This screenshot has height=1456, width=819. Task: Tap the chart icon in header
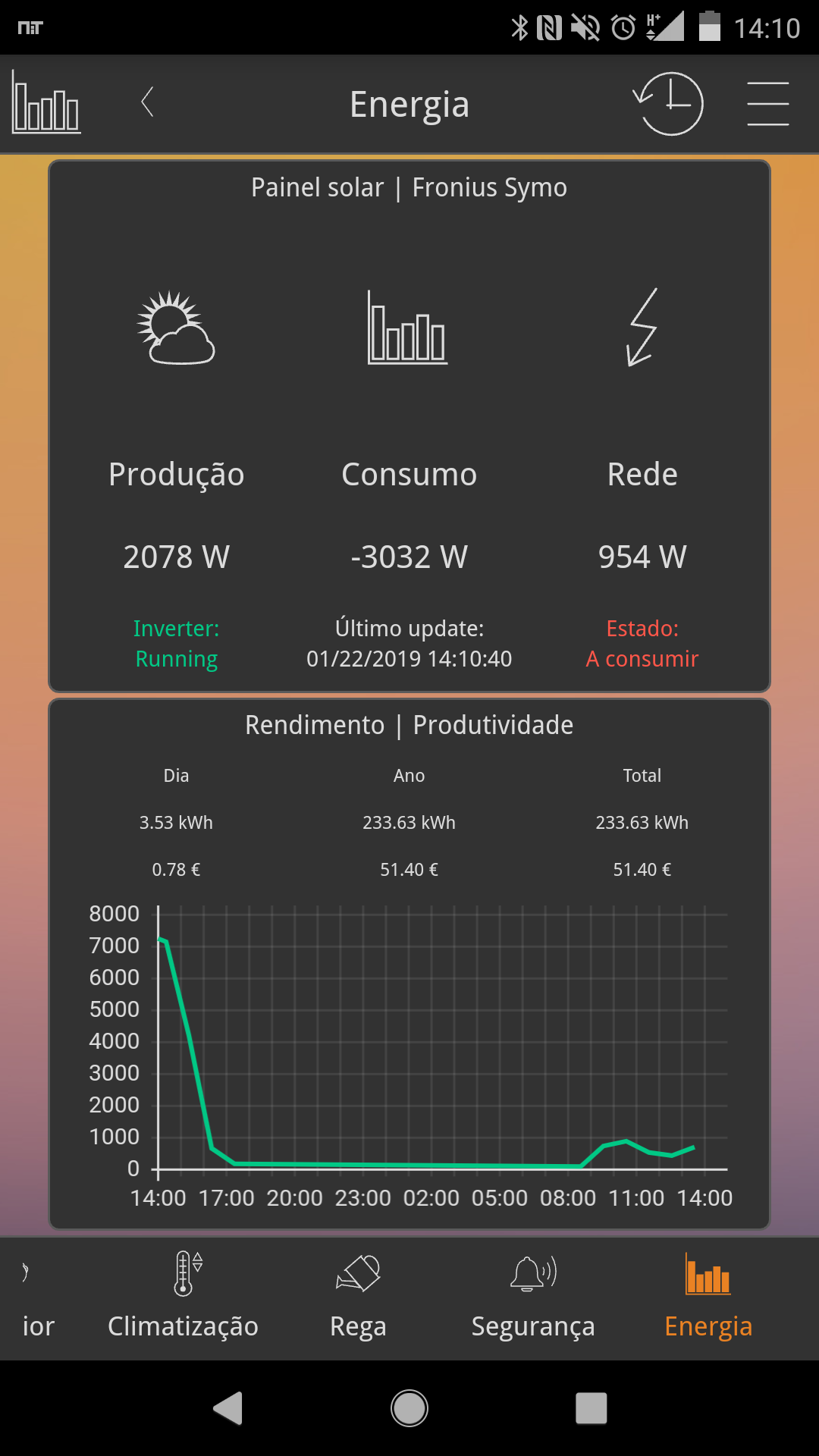(x=46, y=102)
